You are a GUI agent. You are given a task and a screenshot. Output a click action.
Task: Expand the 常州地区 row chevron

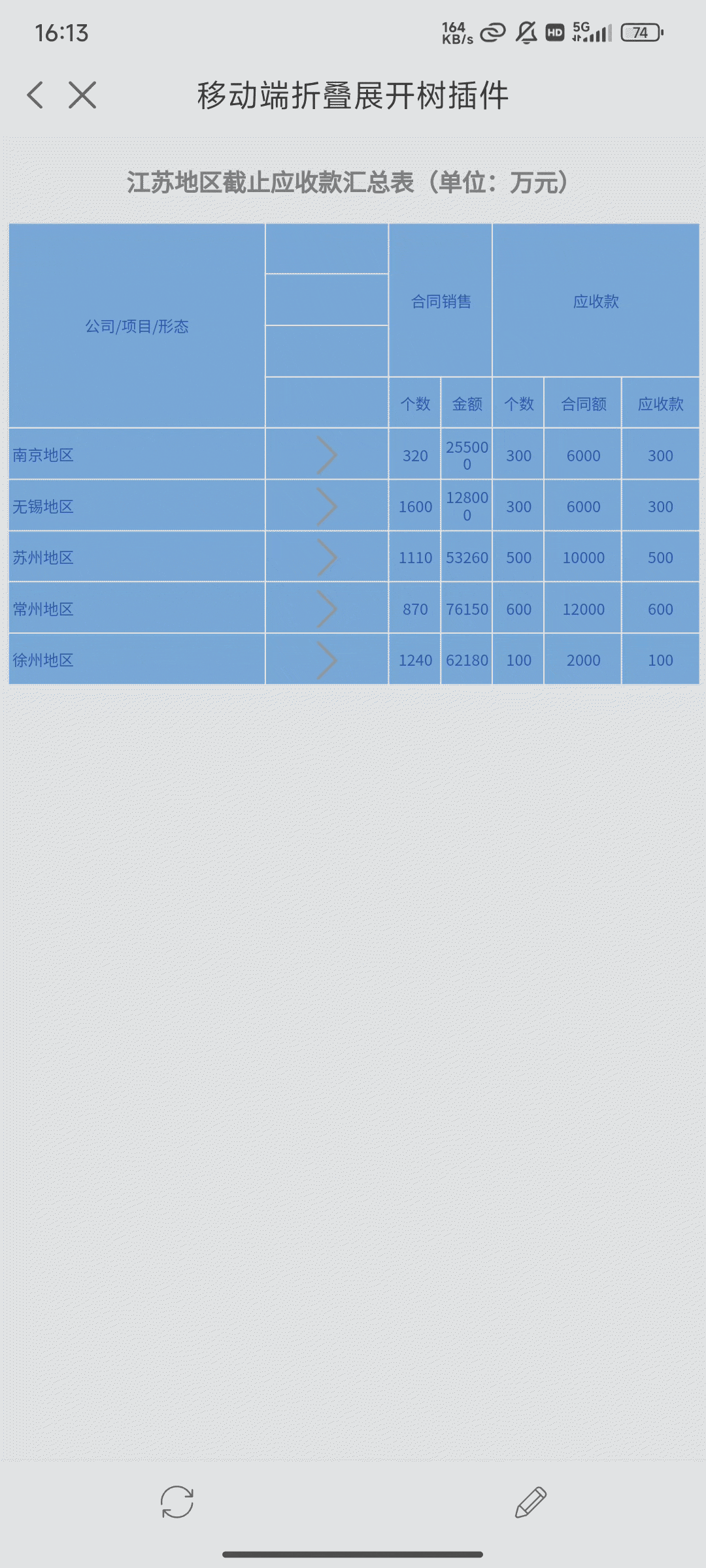point(327,609)
